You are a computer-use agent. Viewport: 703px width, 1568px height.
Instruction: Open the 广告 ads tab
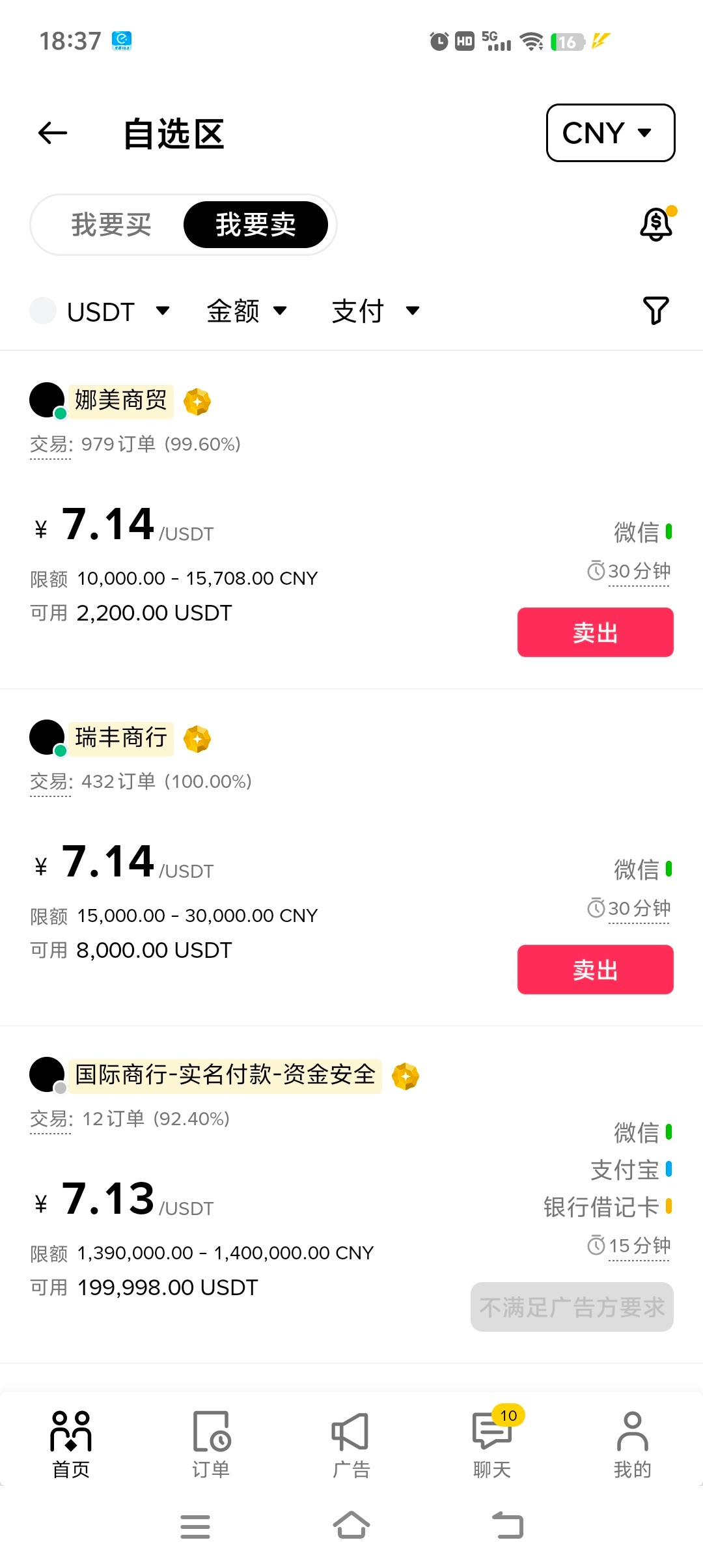click(351, 1444)
